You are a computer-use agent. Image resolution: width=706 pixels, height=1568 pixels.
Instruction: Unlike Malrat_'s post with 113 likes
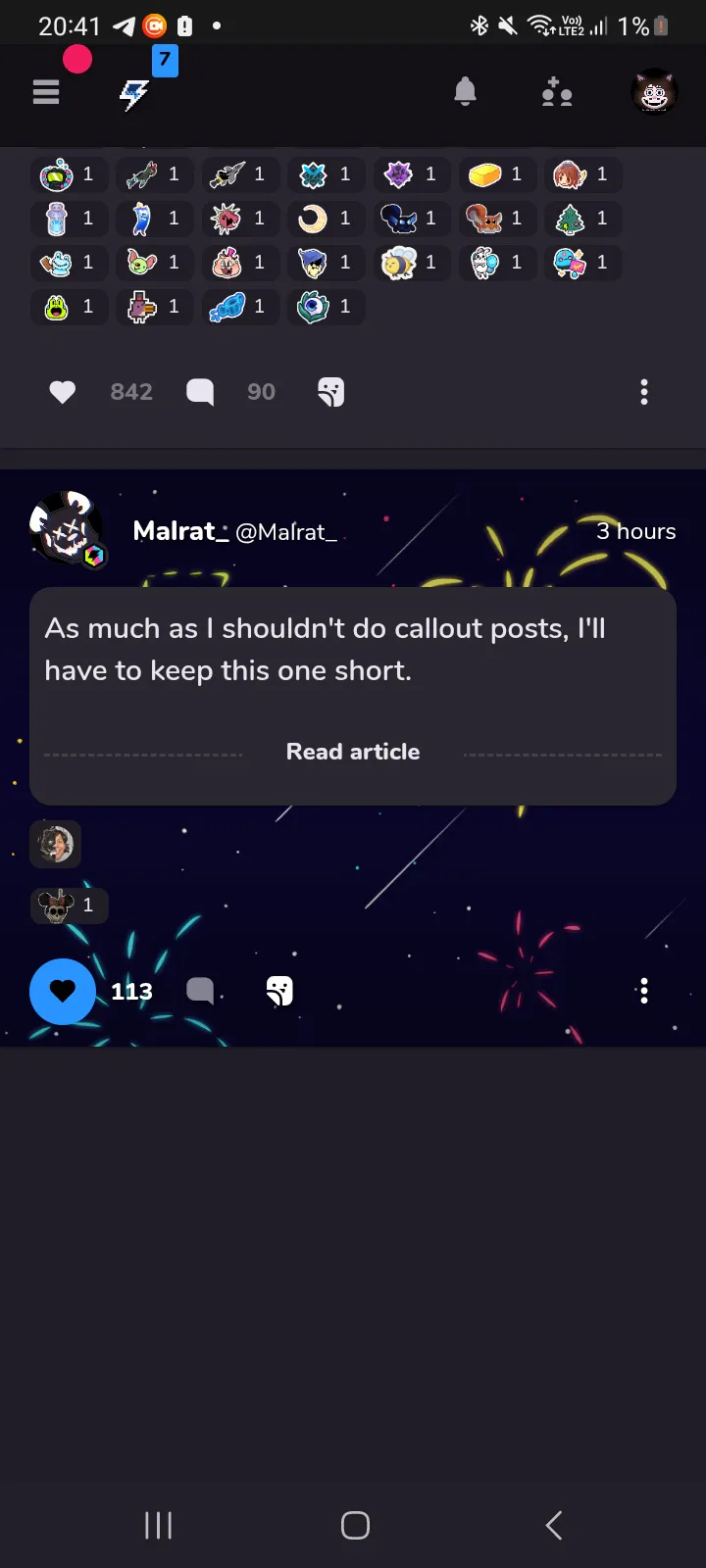coord(63,991)
